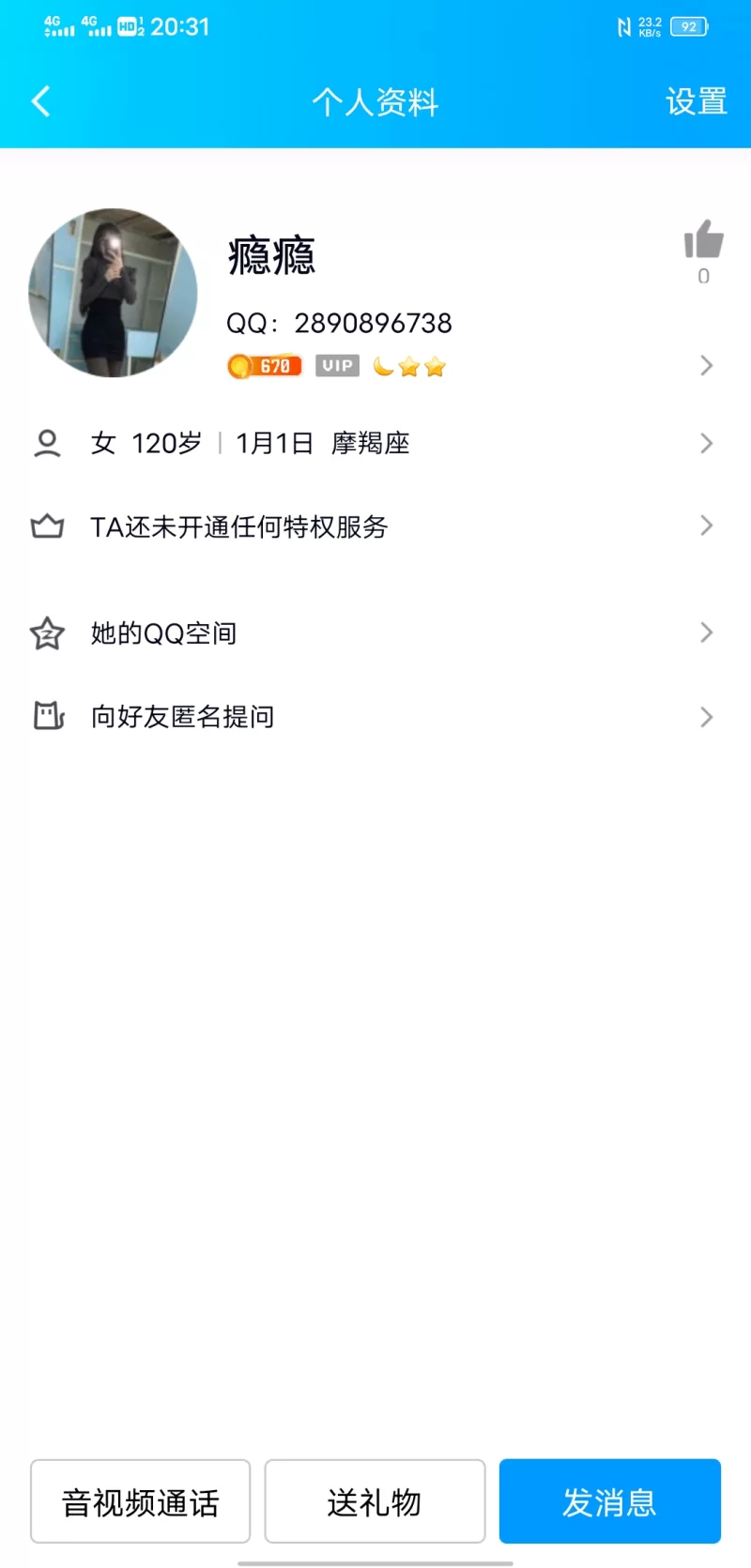Viewport: 751px width, 1568px height.
Task: Open 设置 in the top bar
Action: coord(696,101)
